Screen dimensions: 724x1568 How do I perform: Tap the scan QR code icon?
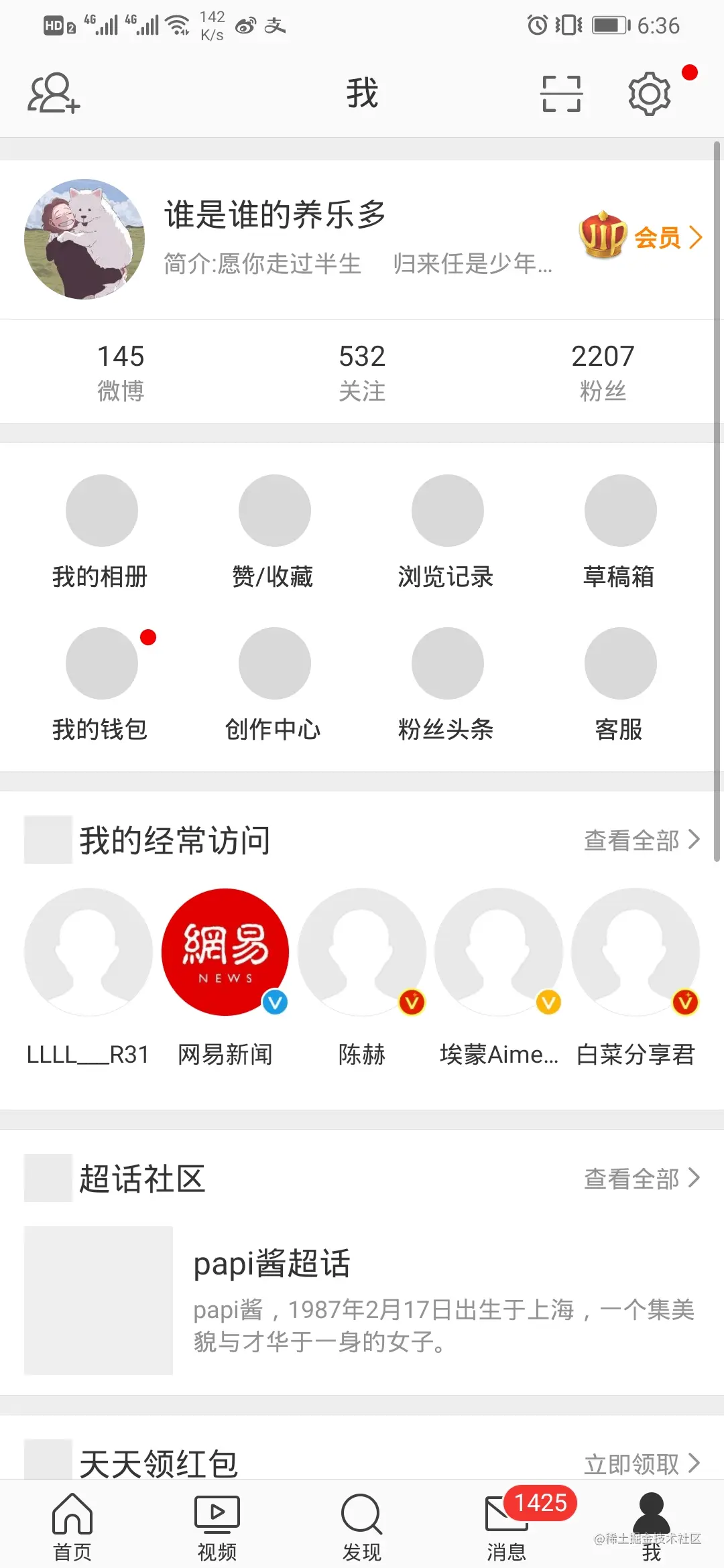562,94
